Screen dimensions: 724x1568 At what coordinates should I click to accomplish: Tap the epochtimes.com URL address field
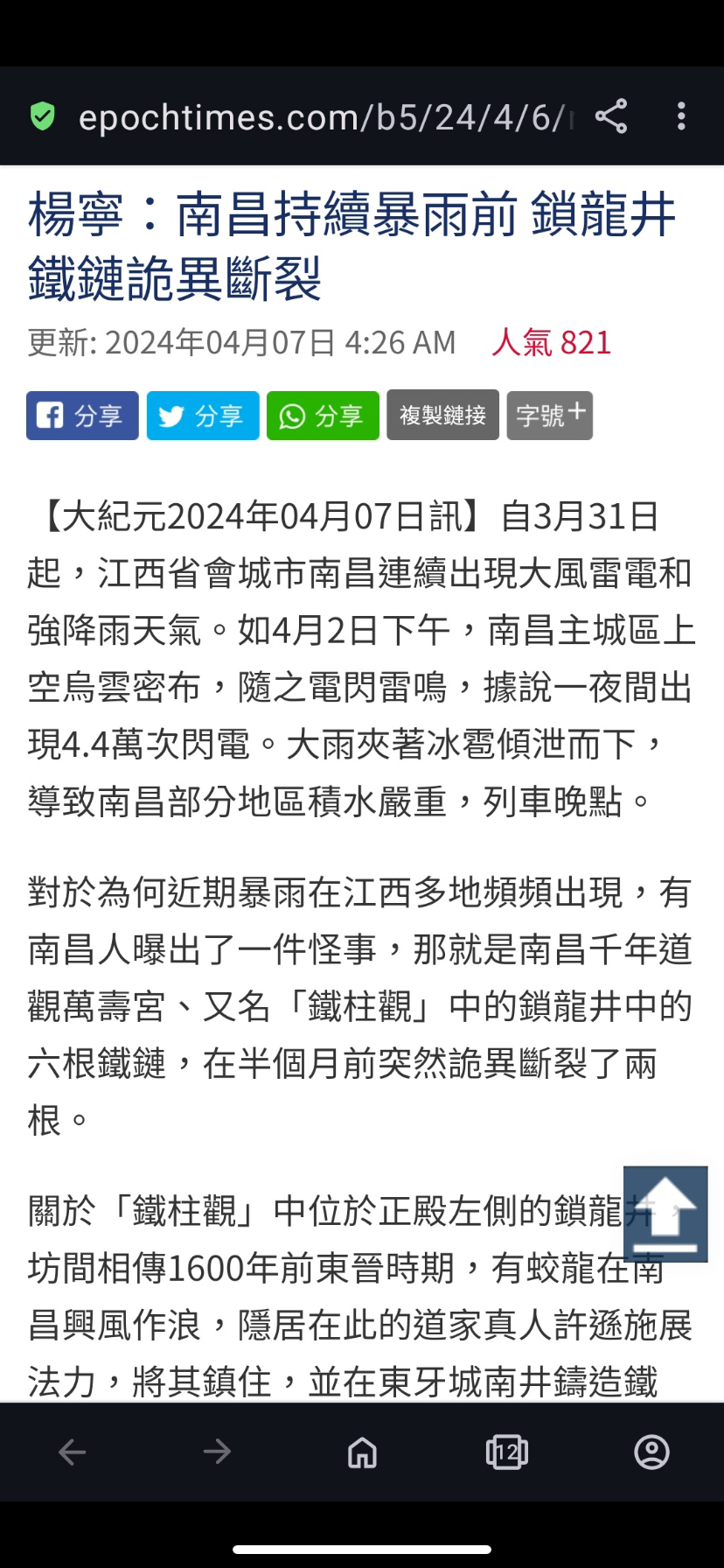pyautogui.click(x=324, y=117)
